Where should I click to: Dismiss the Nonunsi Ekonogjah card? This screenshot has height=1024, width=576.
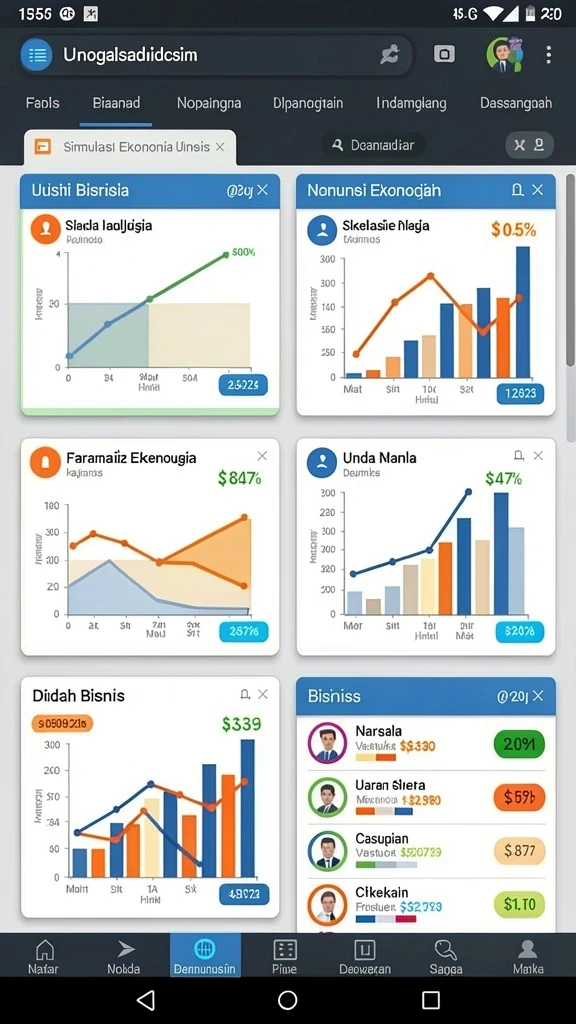pyautogui.click(x=537, y=190)
